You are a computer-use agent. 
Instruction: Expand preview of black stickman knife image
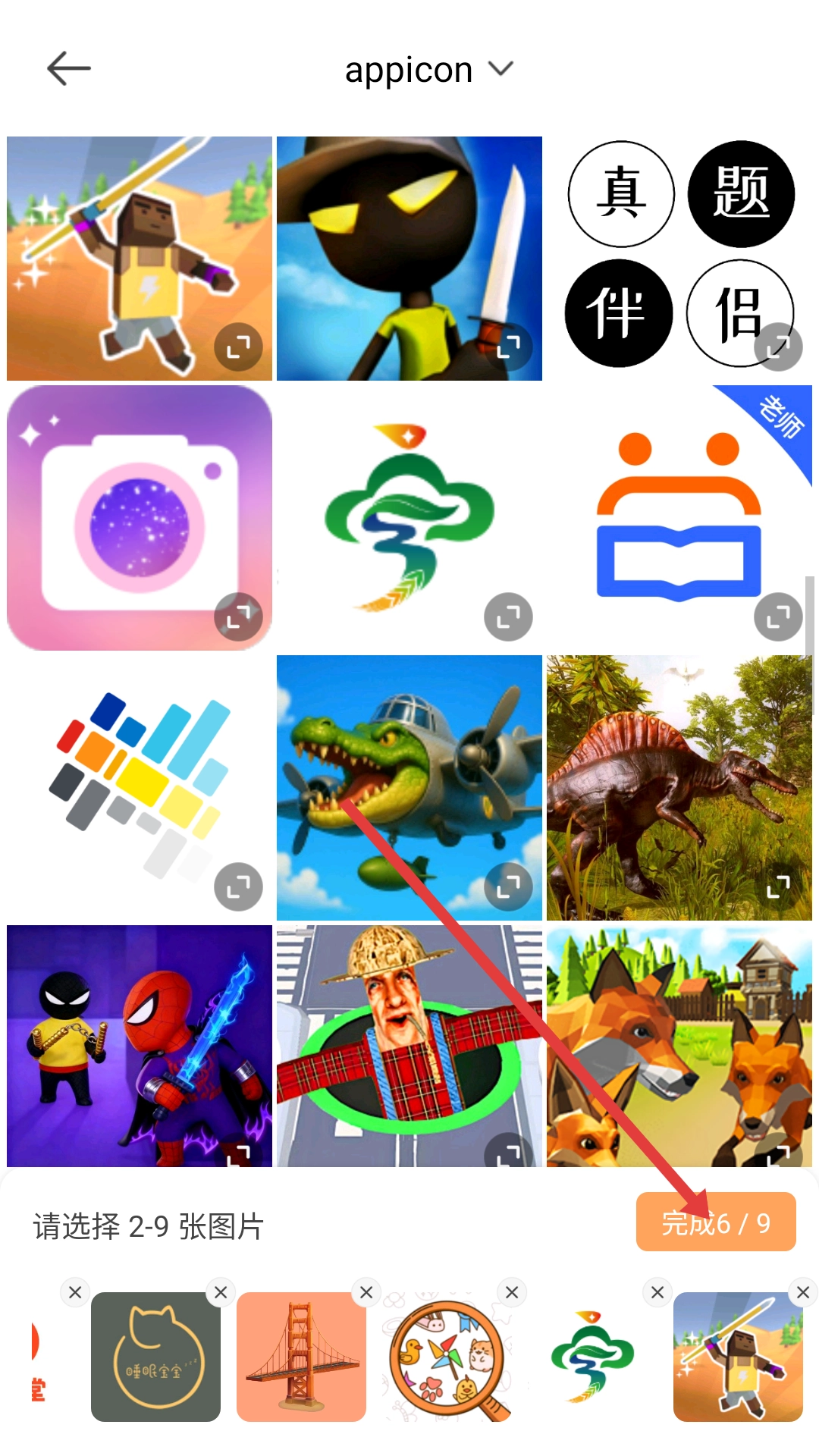pos(509,347)
